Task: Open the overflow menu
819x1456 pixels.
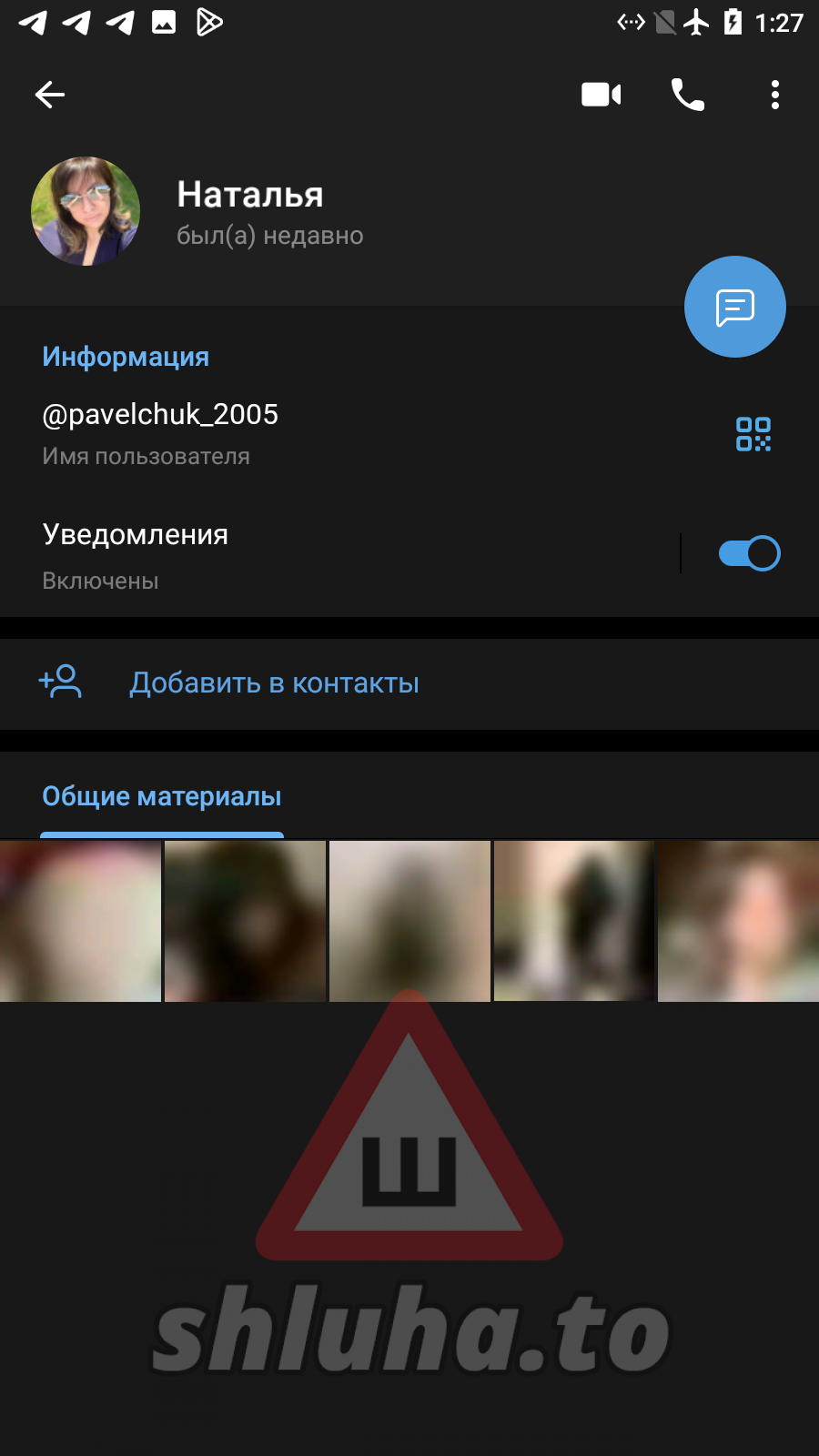Action: pos(774,95)
